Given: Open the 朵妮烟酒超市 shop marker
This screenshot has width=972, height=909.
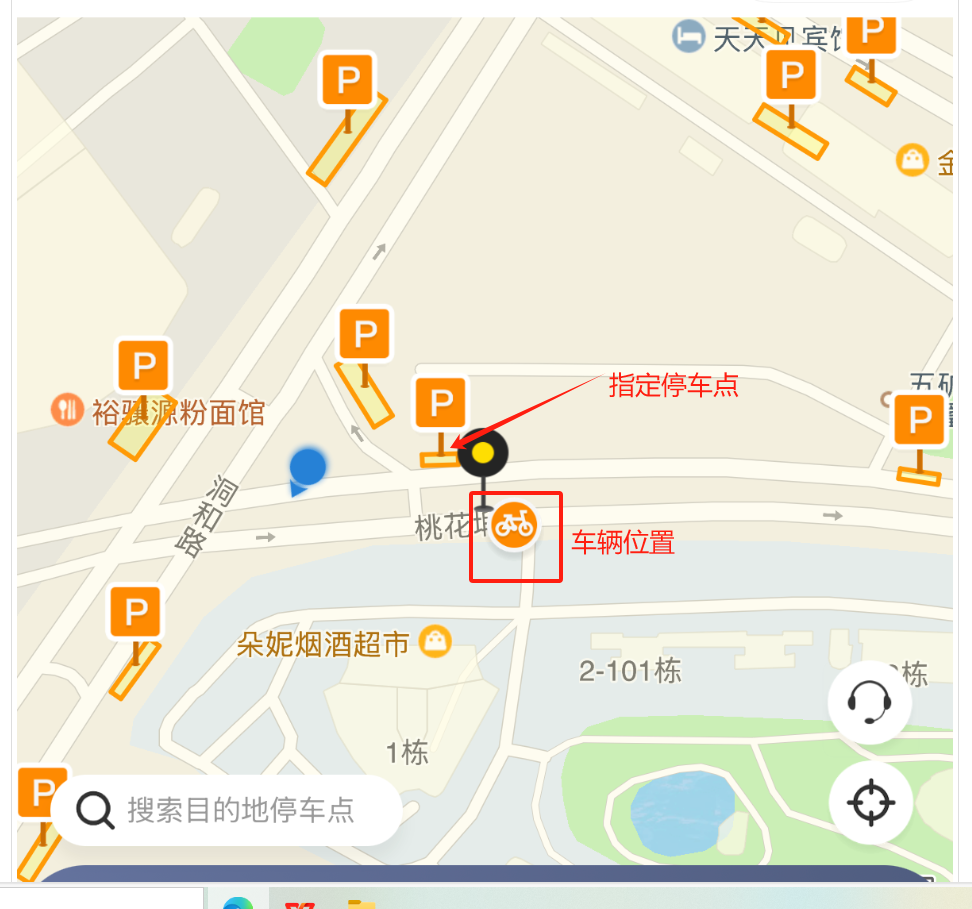Looking at the screenshot, I should [435, 641].
